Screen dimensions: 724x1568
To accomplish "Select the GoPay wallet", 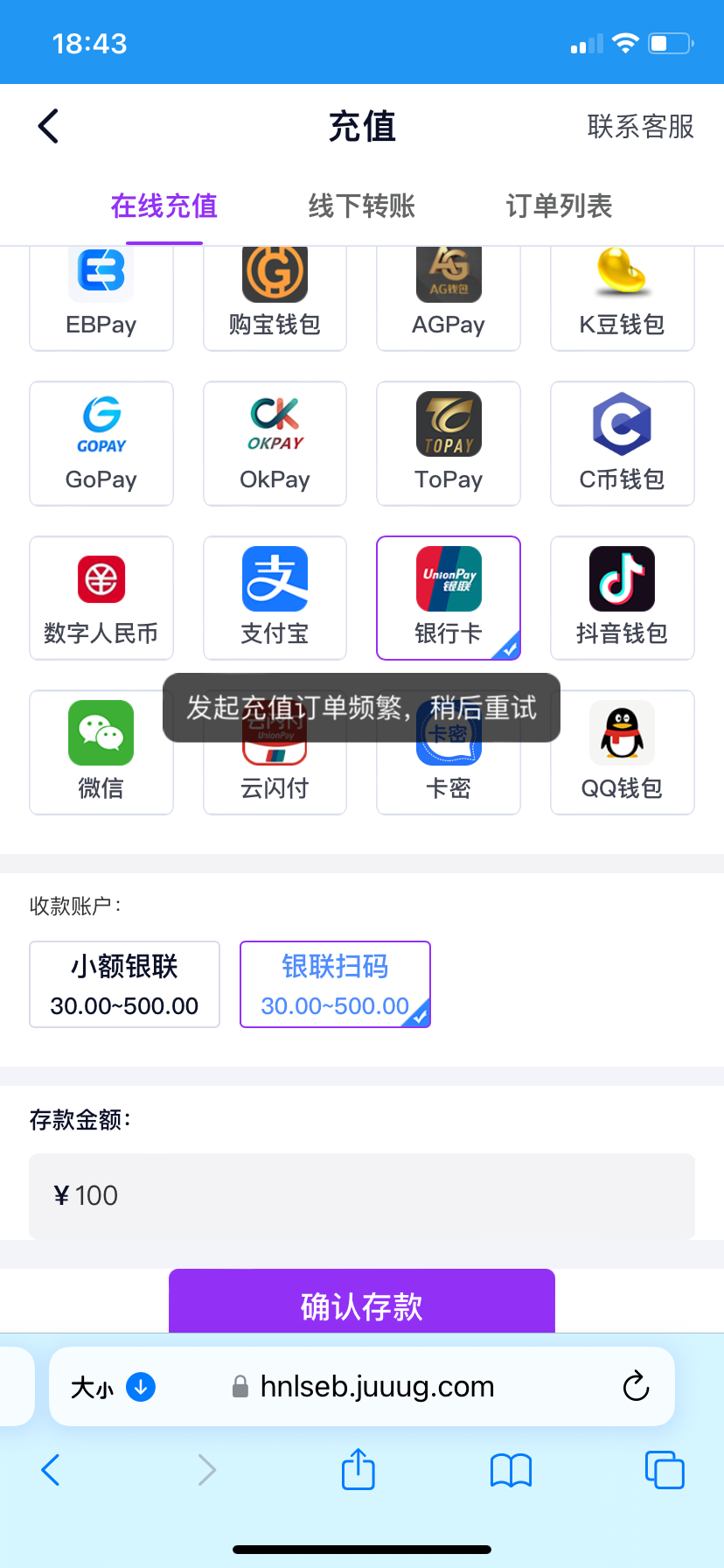I will tap(101, 444).
